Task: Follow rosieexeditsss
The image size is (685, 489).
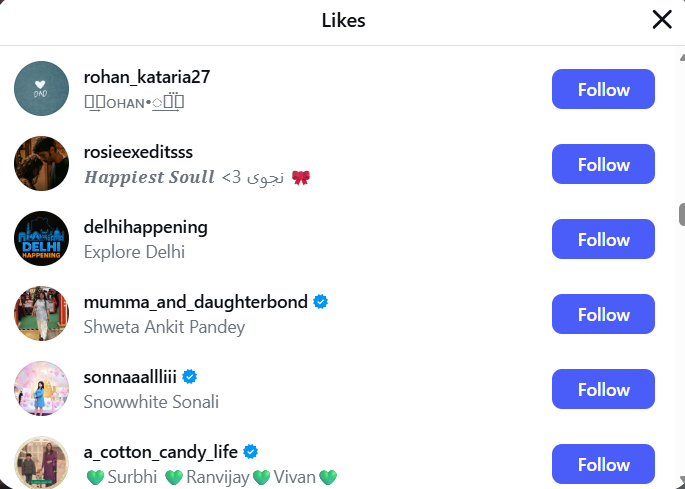Action: pos(603,164)
